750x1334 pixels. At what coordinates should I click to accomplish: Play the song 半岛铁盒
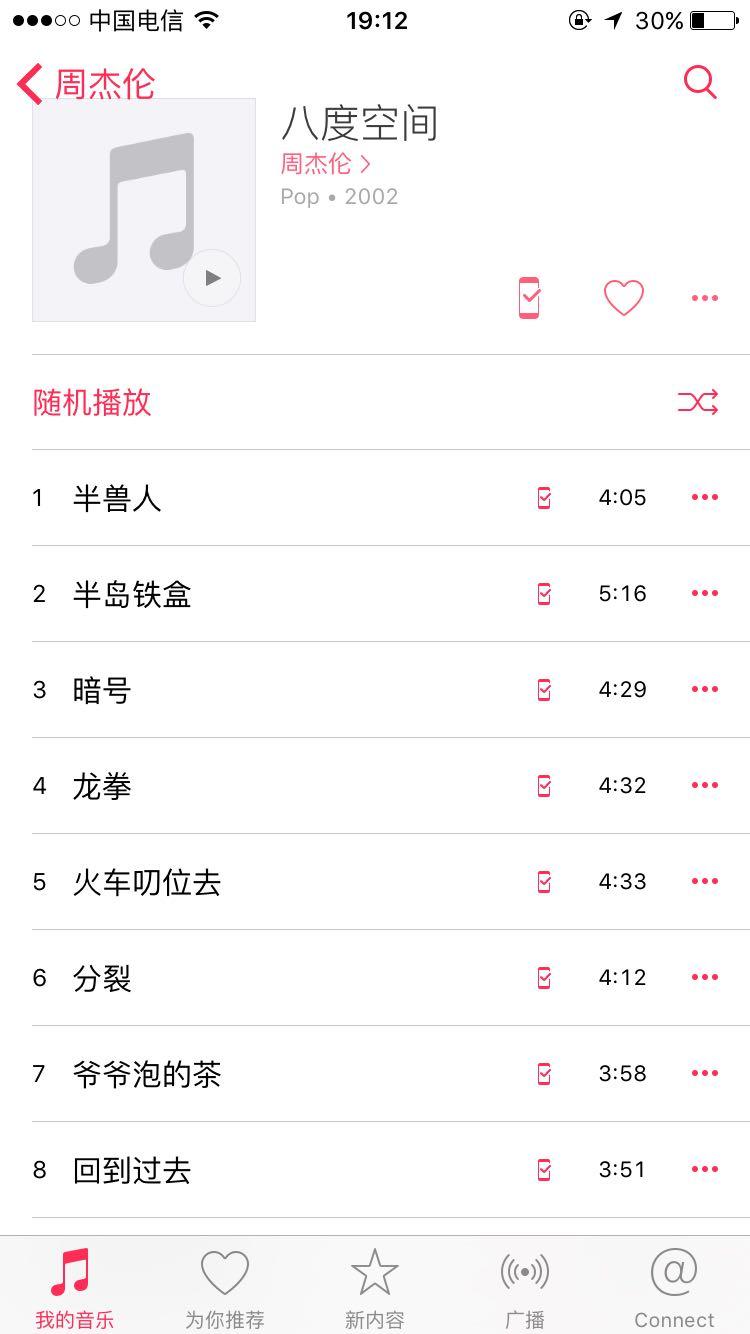(132, 593)
